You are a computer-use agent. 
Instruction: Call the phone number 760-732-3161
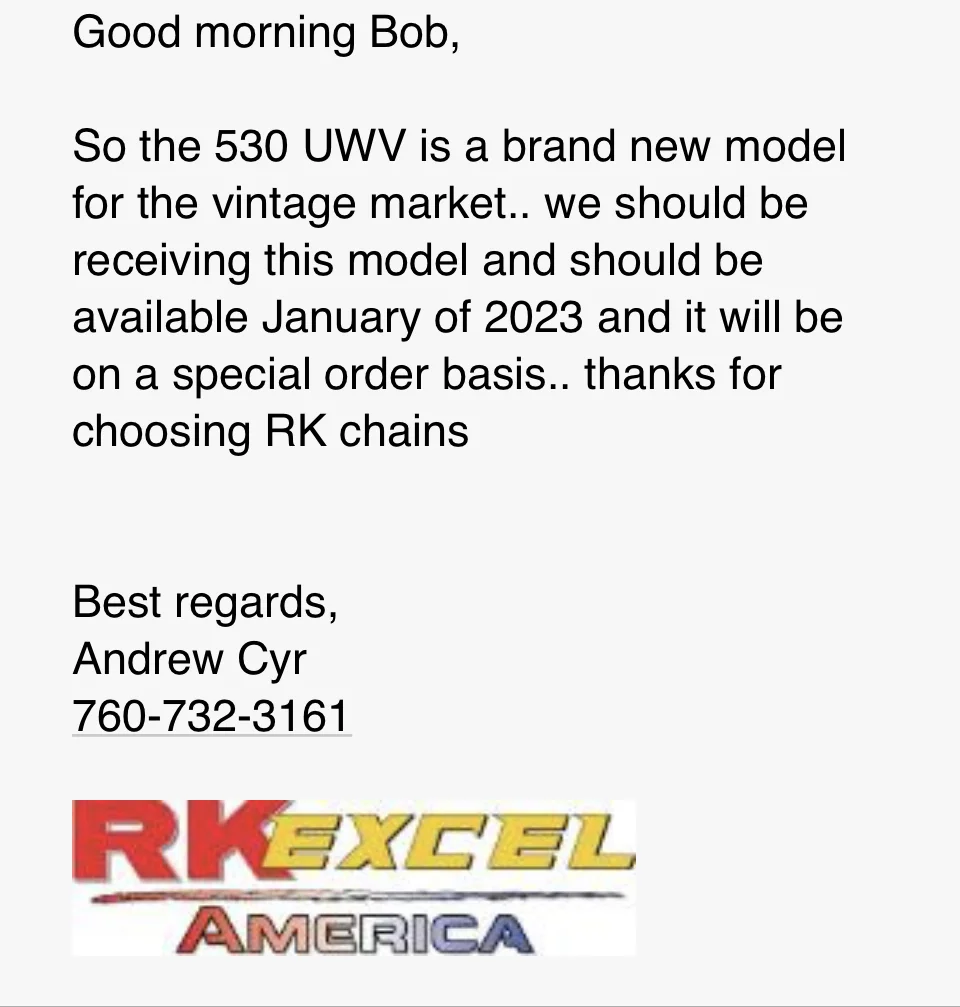pos(211,716)
